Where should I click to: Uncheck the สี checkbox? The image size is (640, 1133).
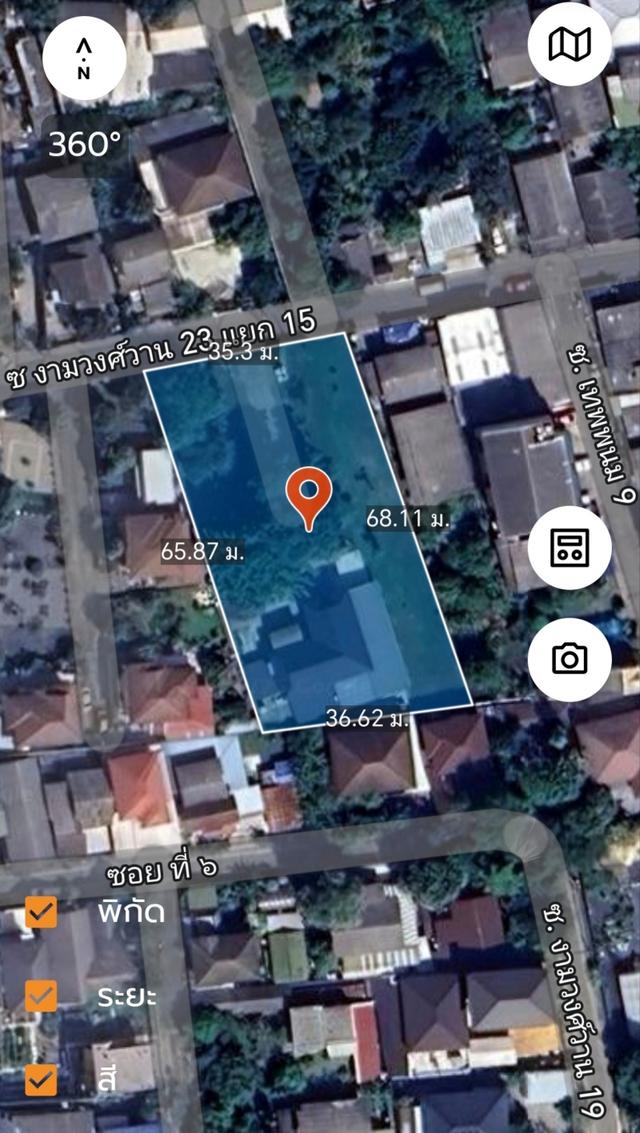(41, 1078)
